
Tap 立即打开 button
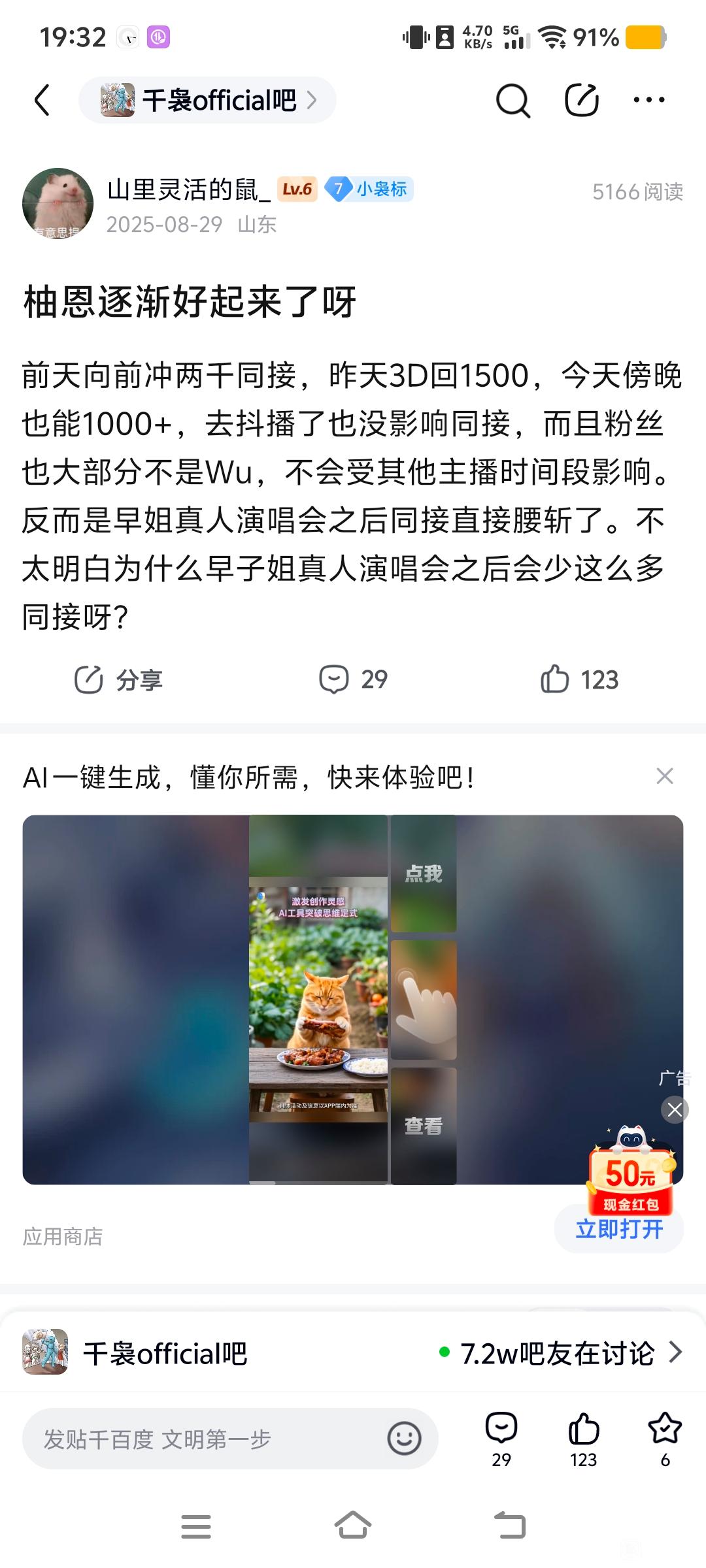click(619, 1229)
